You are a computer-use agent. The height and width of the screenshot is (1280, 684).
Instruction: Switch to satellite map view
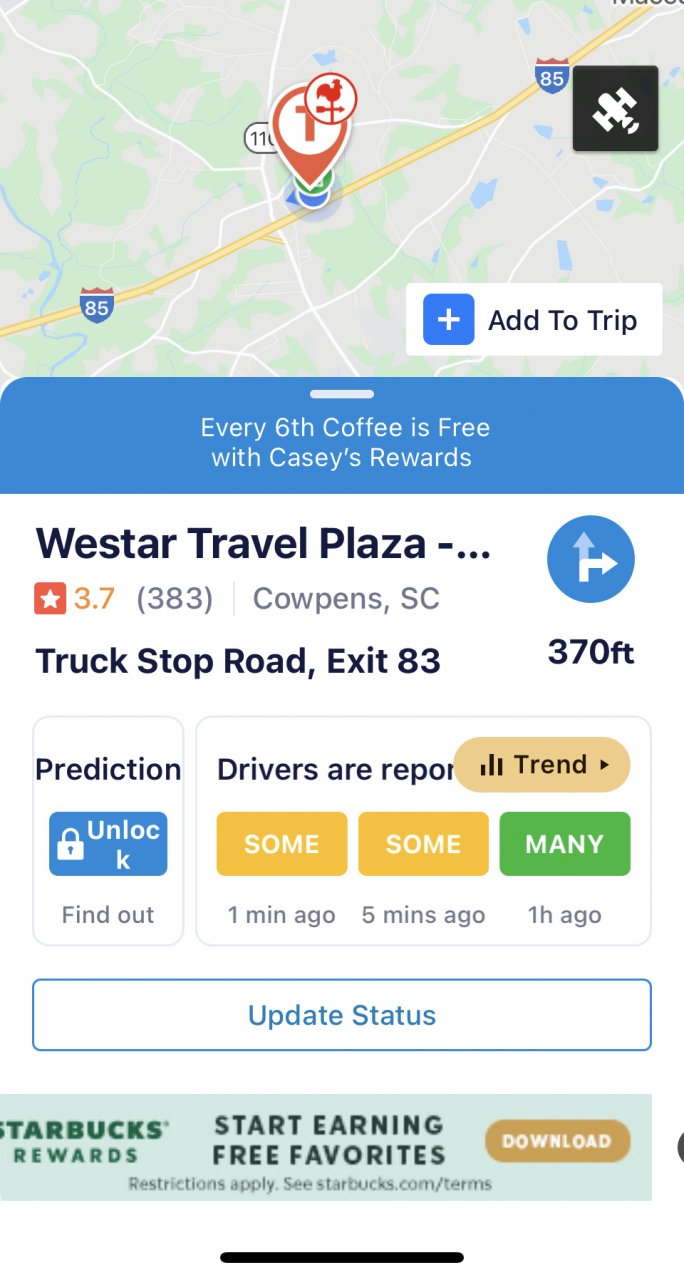pyautogui.click(x=615, y=108)
